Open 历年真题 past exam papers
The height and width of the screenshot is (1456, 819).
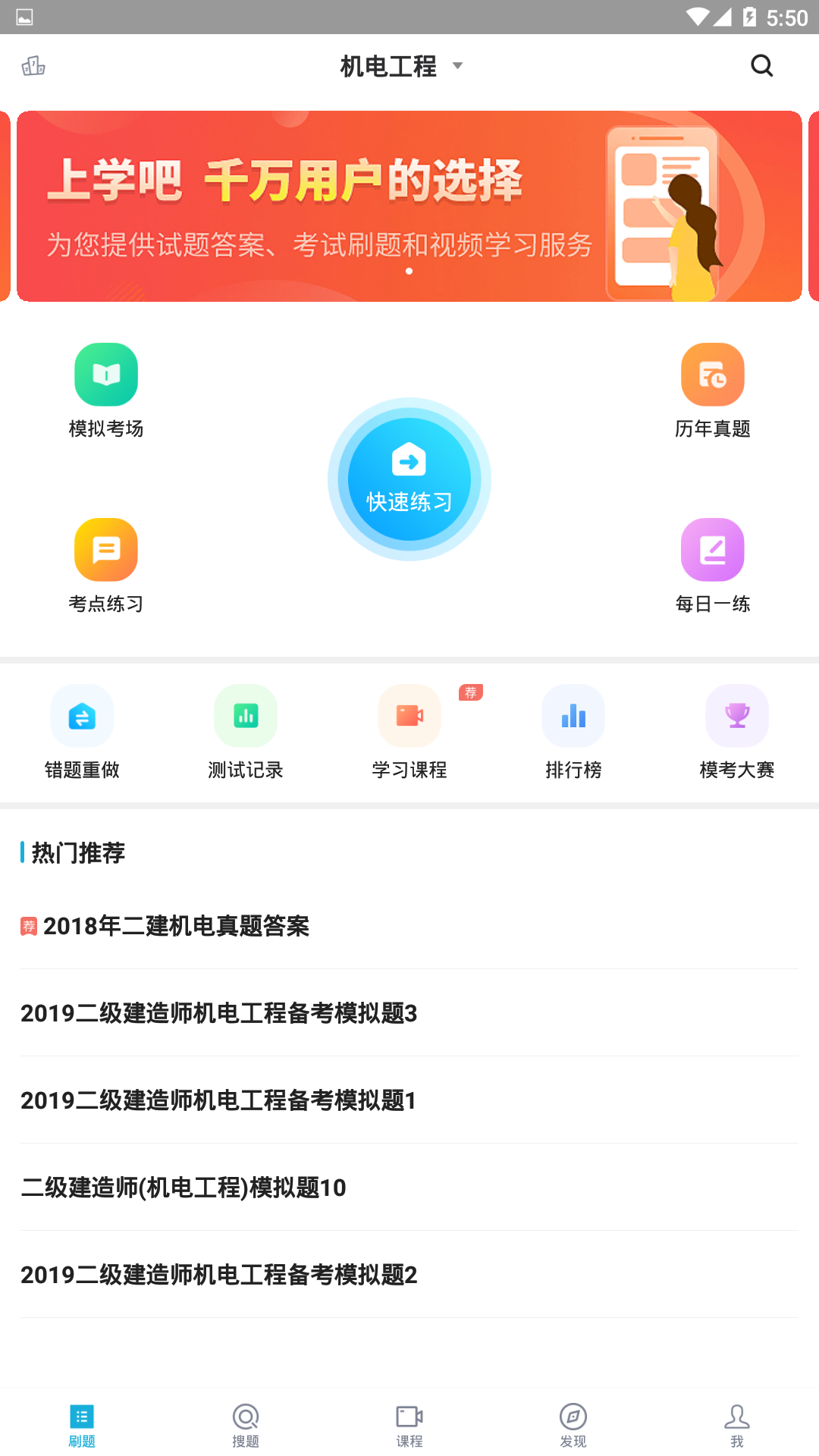point(712,388)
